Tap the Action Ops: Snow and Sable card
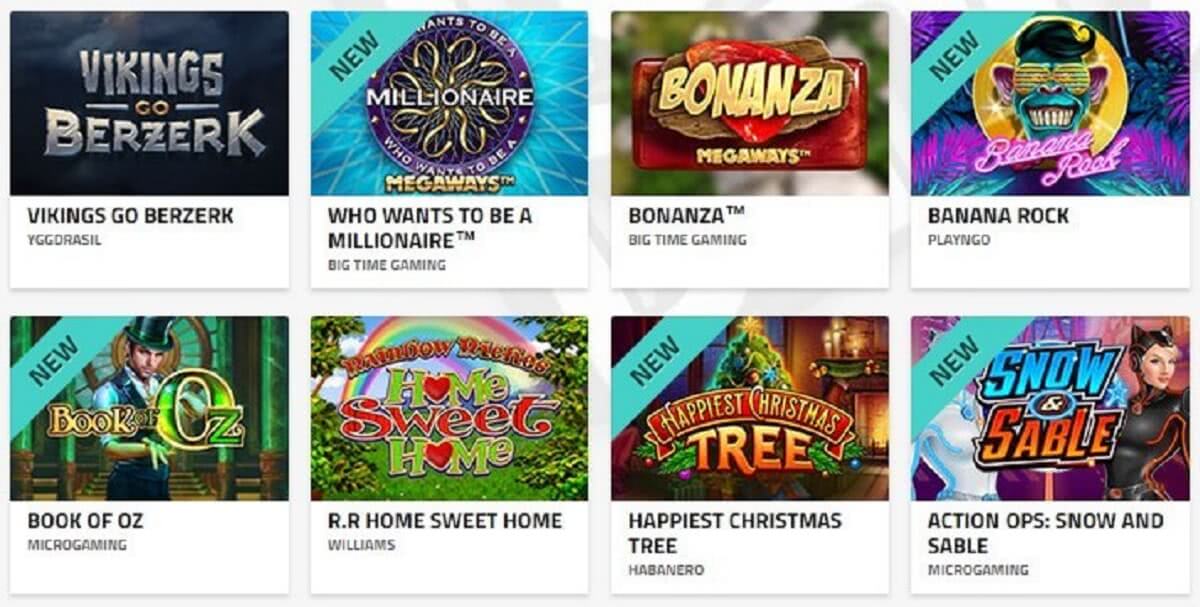Viewport: 1200px width, 607px height. pyautogui.click(x=1049, y=408)
